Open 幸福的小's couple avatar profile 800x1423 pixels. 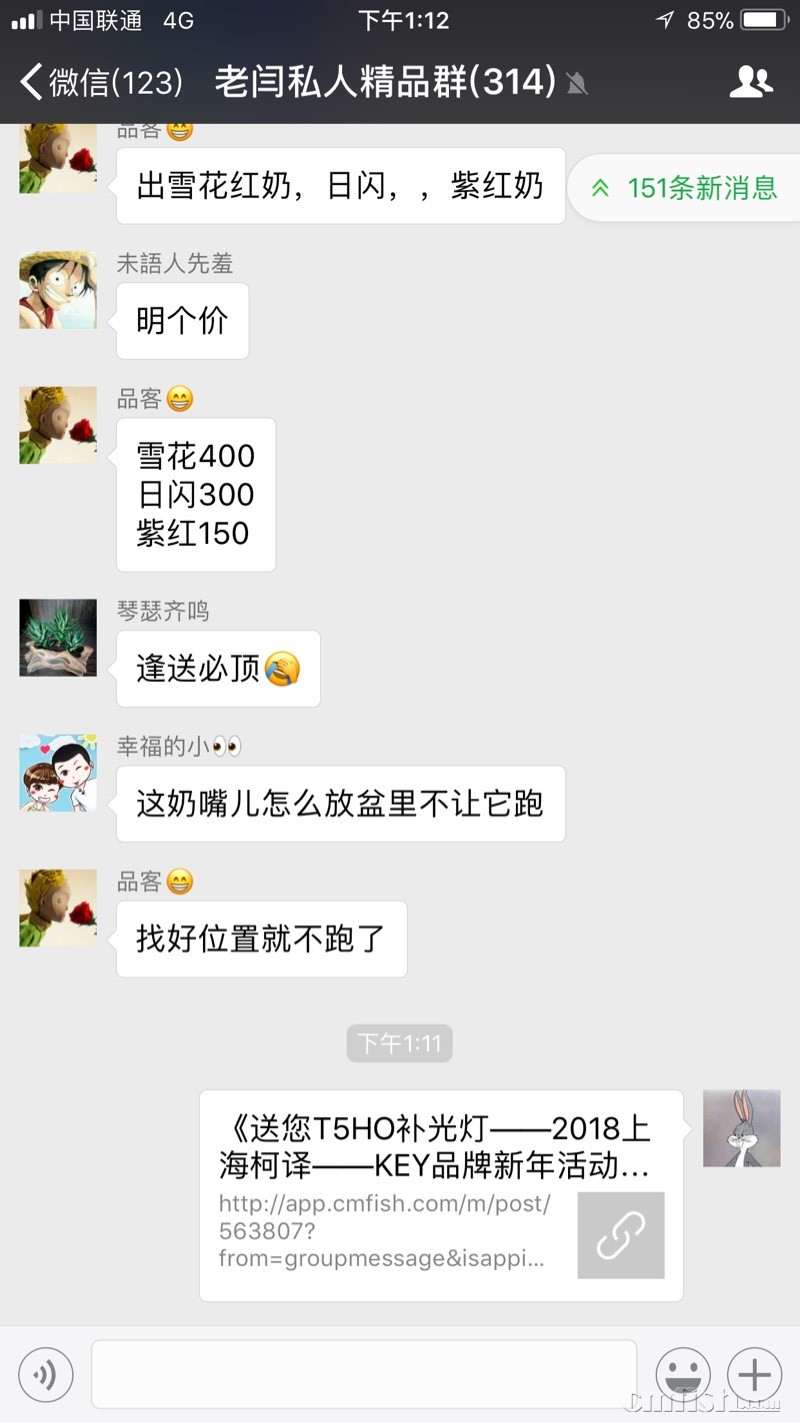tap(58, 773)
